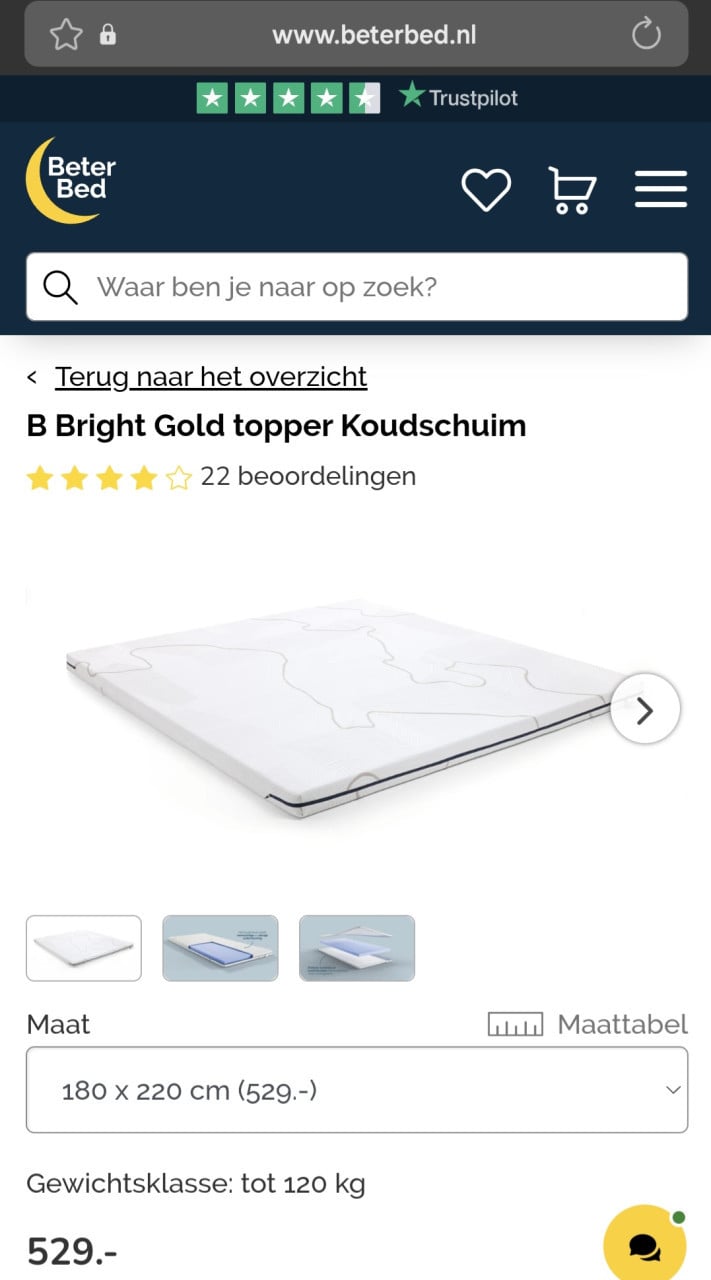Reload the page in the browser bar
Screen dimensions: 711x1280
tap(646, 35)
